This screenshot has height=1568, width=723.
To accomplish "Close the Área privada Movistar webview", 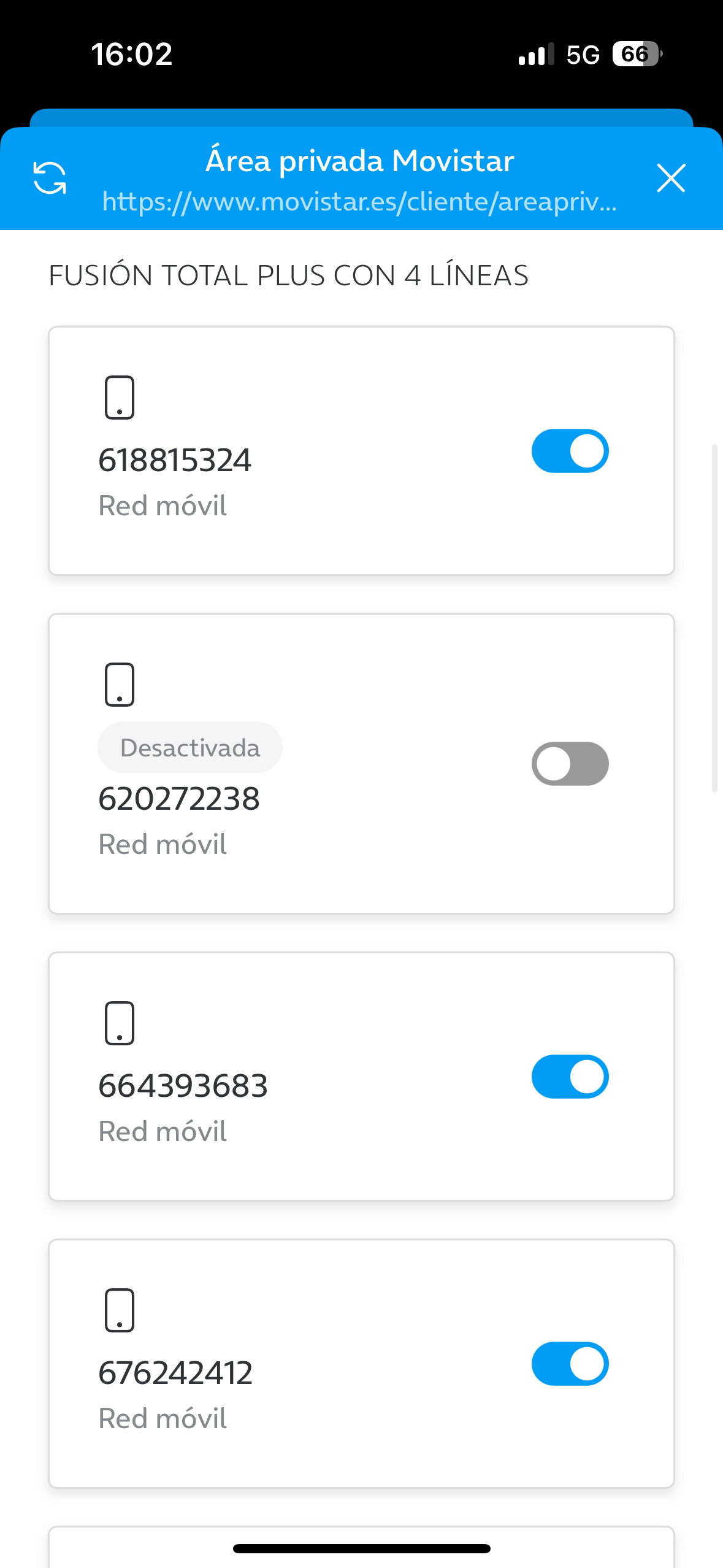I will pos(671,178).
